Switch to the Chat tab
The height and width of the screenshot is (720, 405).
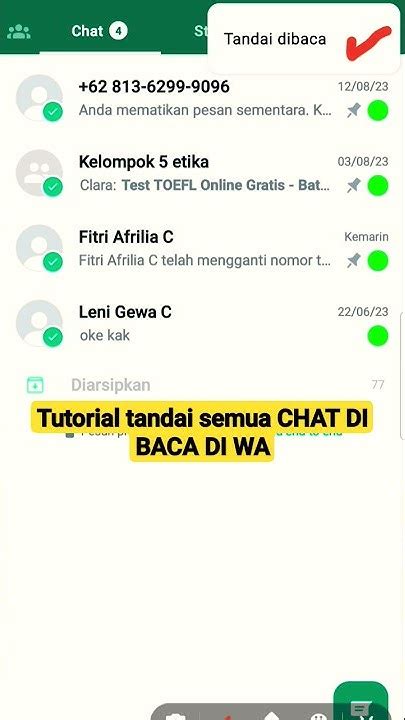(x=100, y=31)
